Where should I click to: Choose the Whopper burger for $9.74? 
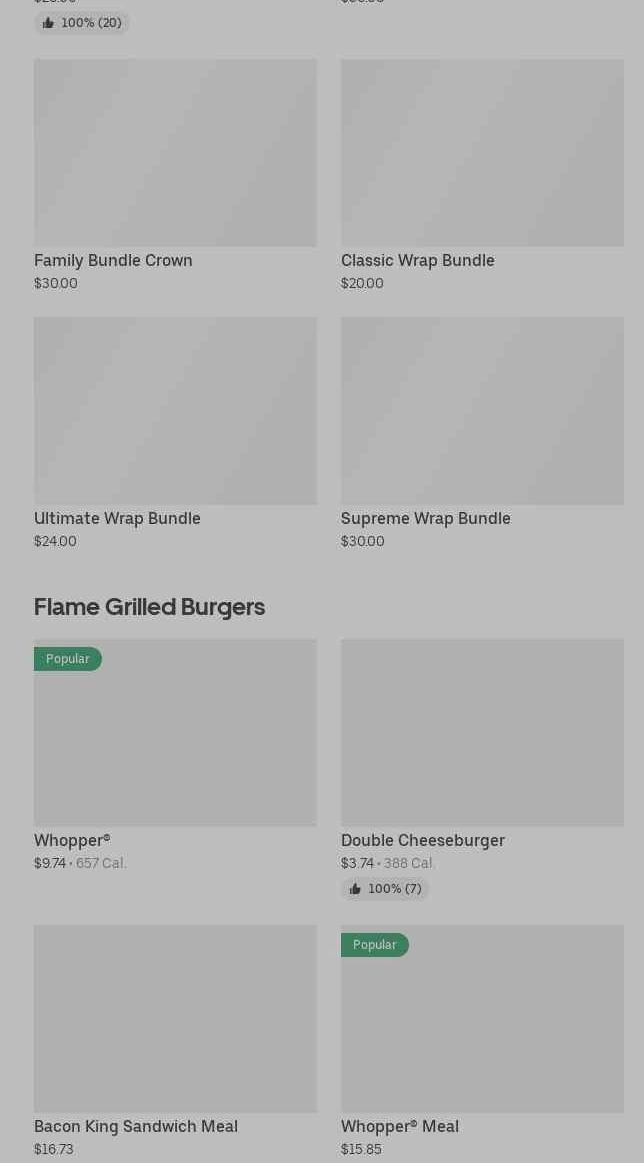175,755
